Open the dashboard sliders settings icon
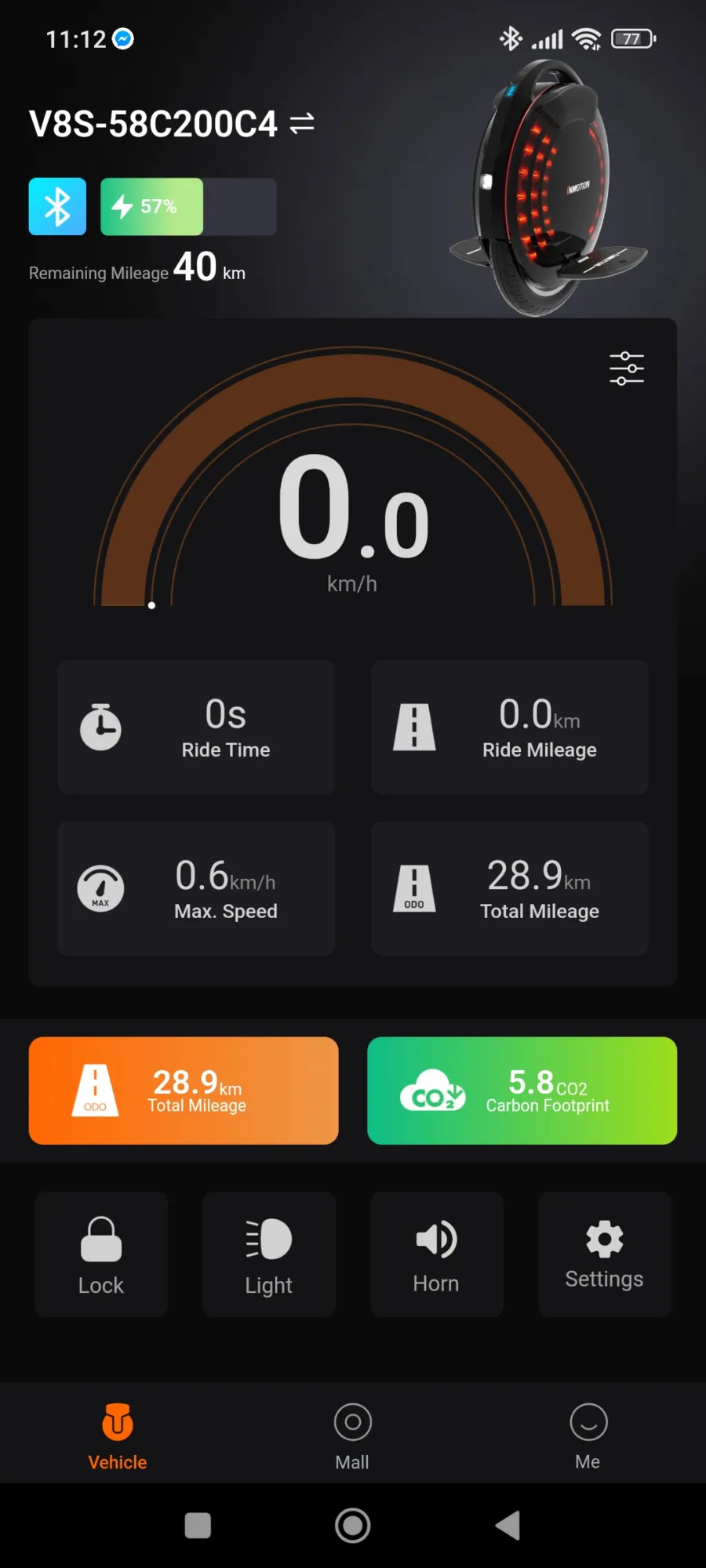 point(627,368)
